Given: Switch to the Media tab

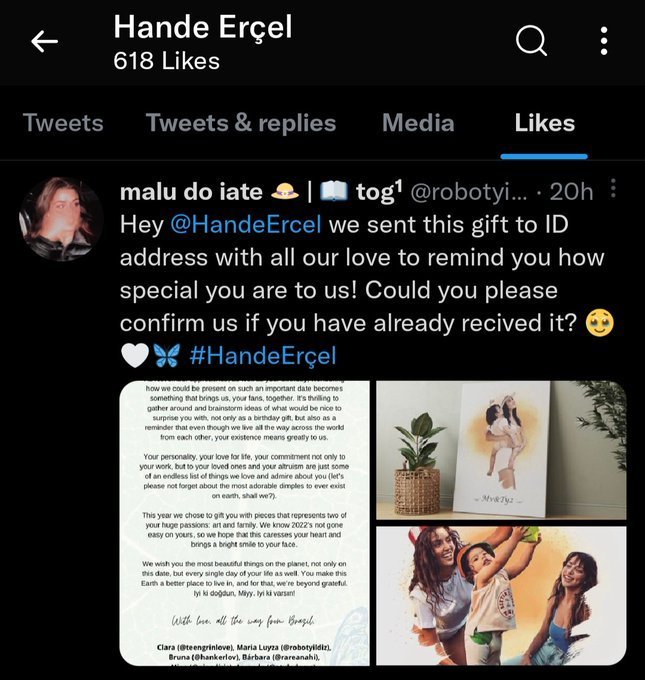Looking at the screenshot, I should (x=418, y=123).
